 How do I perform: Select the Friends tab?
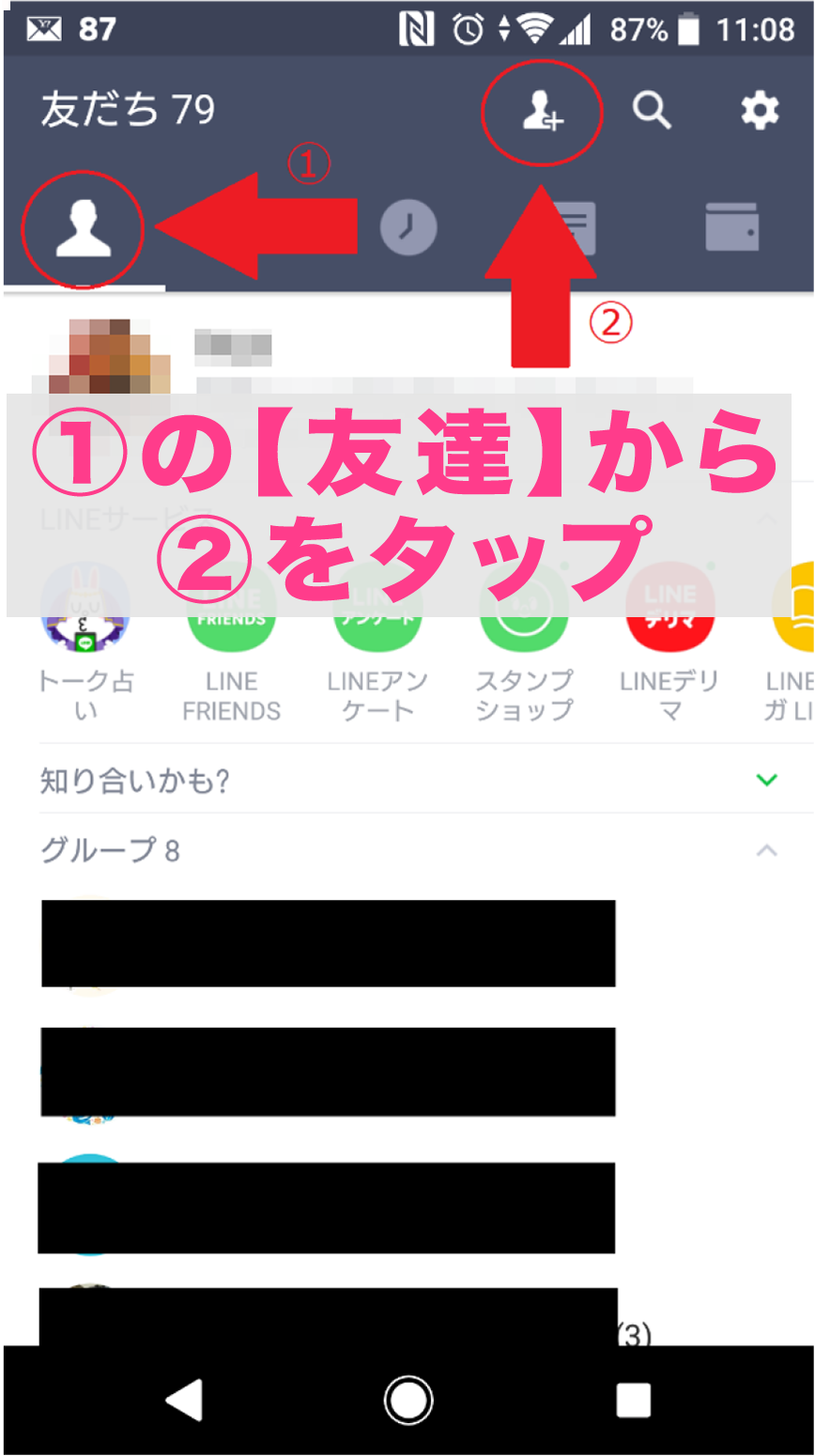(84, 228)
